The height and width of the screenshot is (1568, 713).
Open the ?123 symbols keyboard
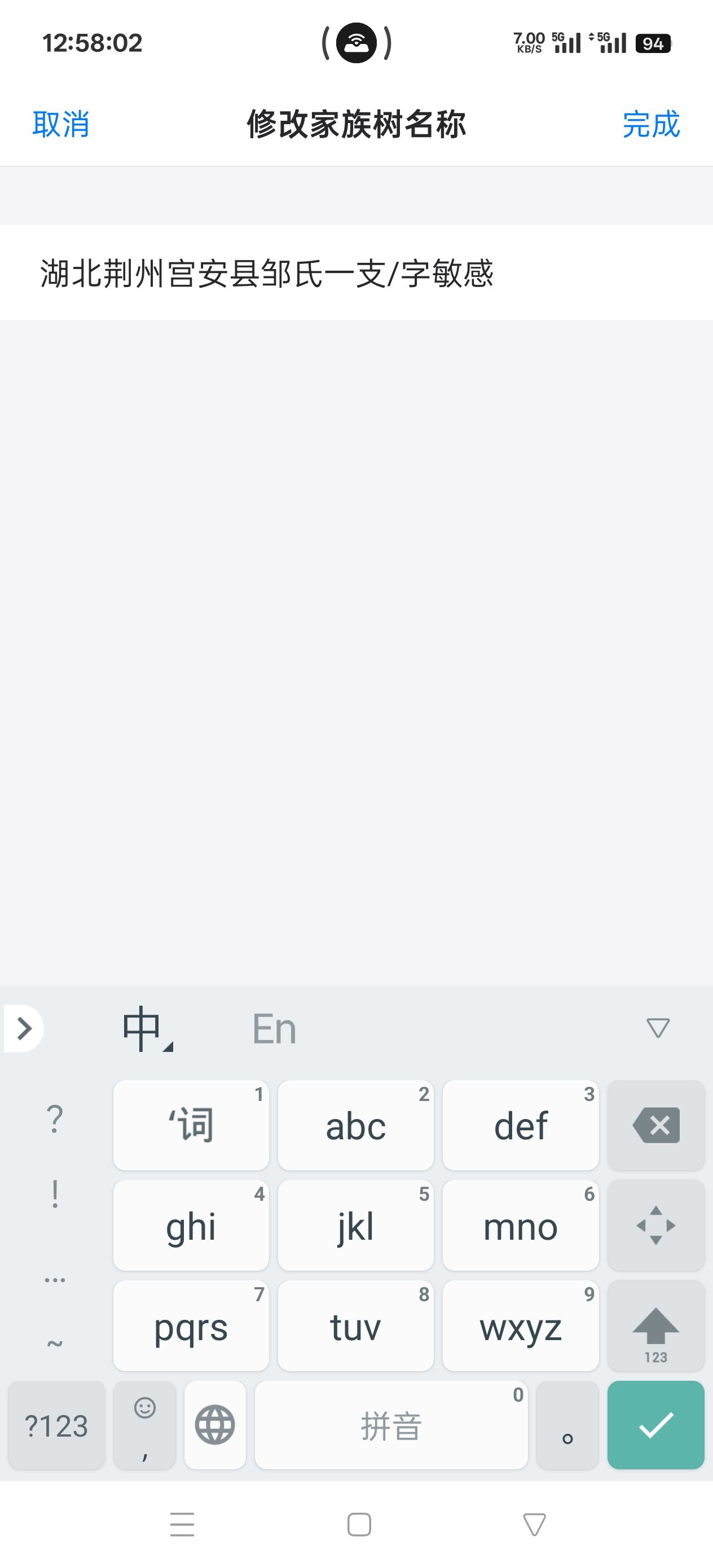click(x=56, y=1425)
